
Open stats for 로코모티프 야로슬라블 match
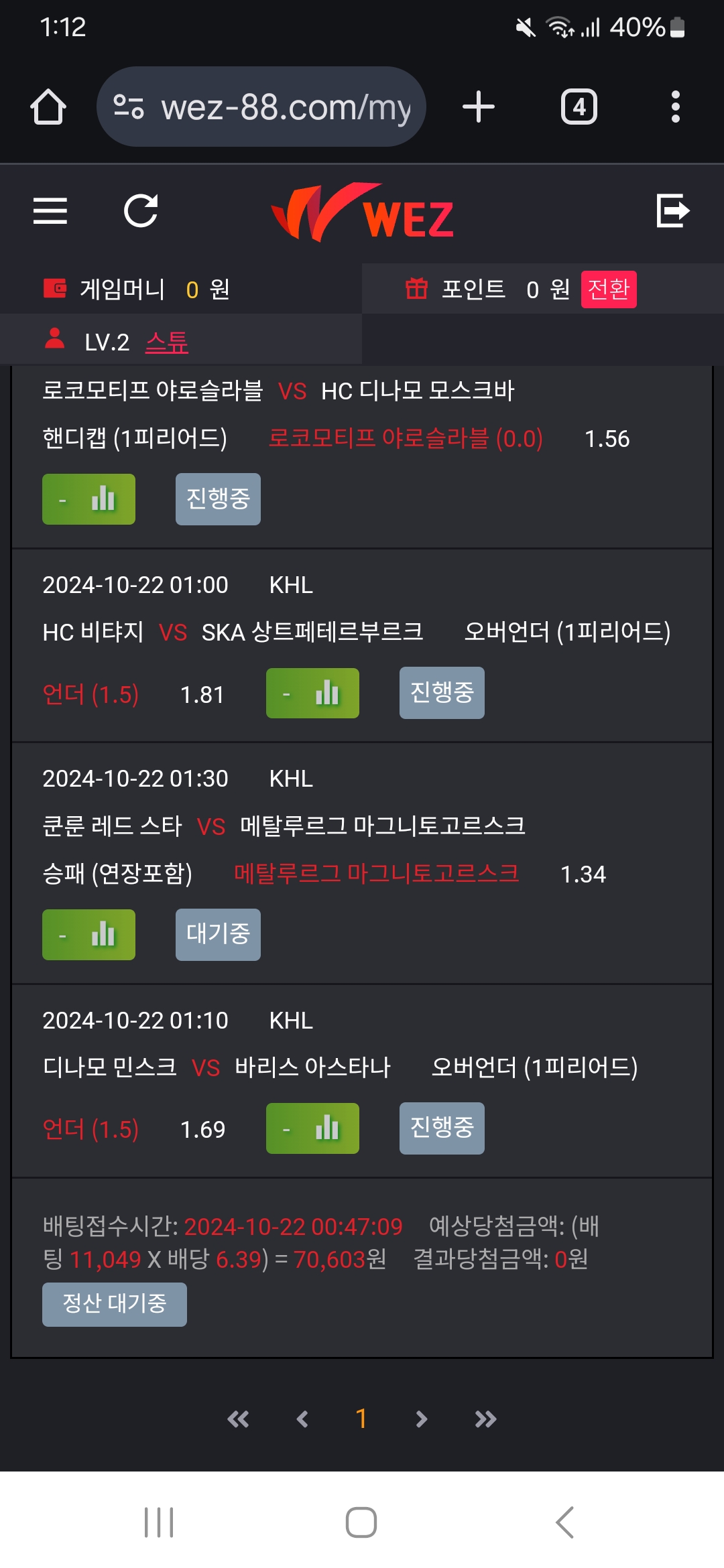click(88, 499)
